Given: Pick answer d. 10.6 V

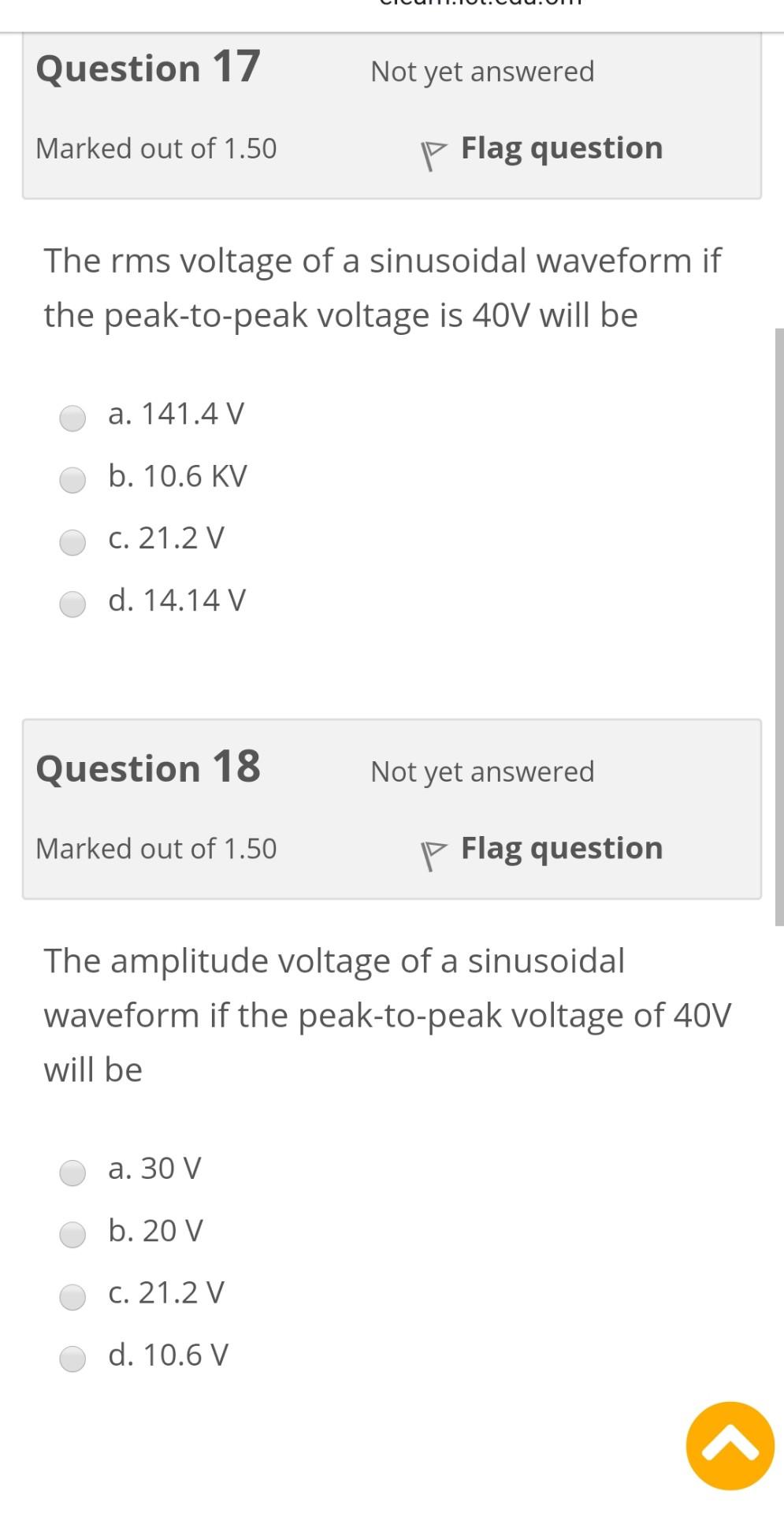Looking at the screenshot, I should click(73, 1359).
